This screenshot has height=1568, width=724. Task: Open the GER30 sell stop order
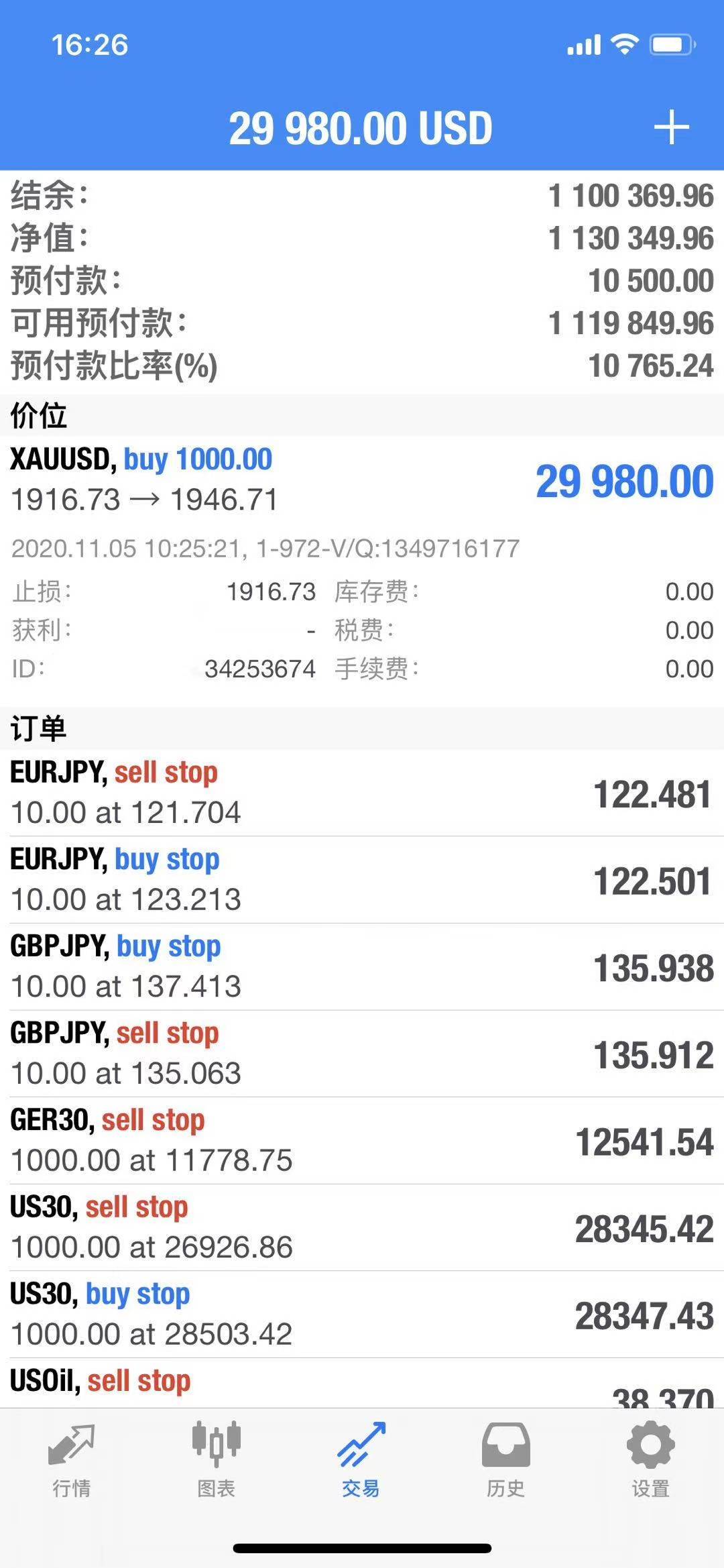[362, 1141]
